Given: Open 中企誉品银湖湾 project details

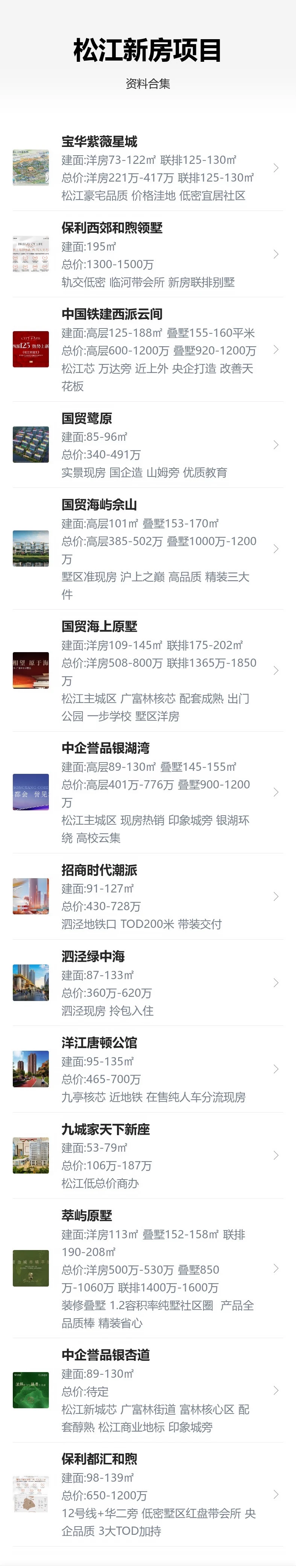Looking at the screenshot, I should tap(148, 793).
